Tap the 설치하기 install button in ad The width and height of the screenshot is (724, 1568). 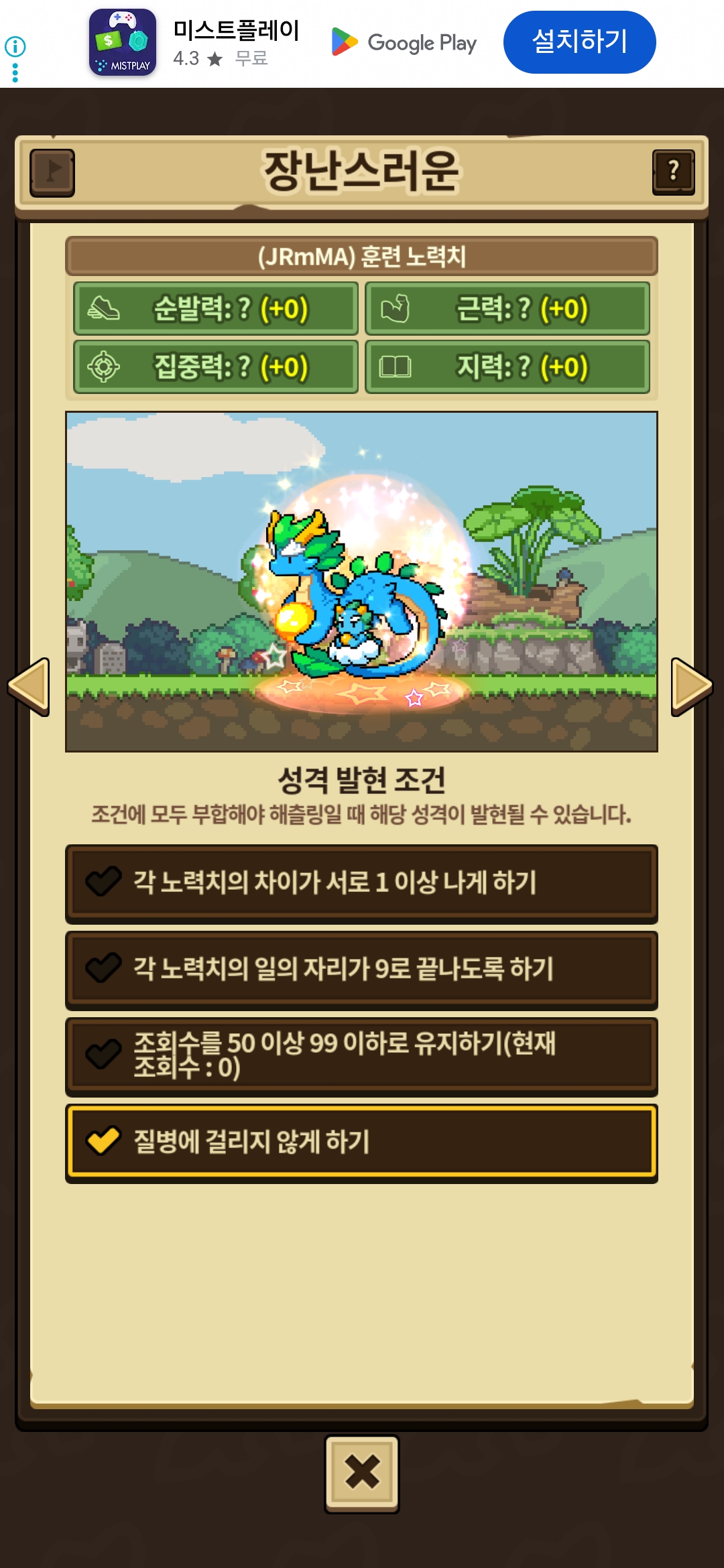pos(579,42)
